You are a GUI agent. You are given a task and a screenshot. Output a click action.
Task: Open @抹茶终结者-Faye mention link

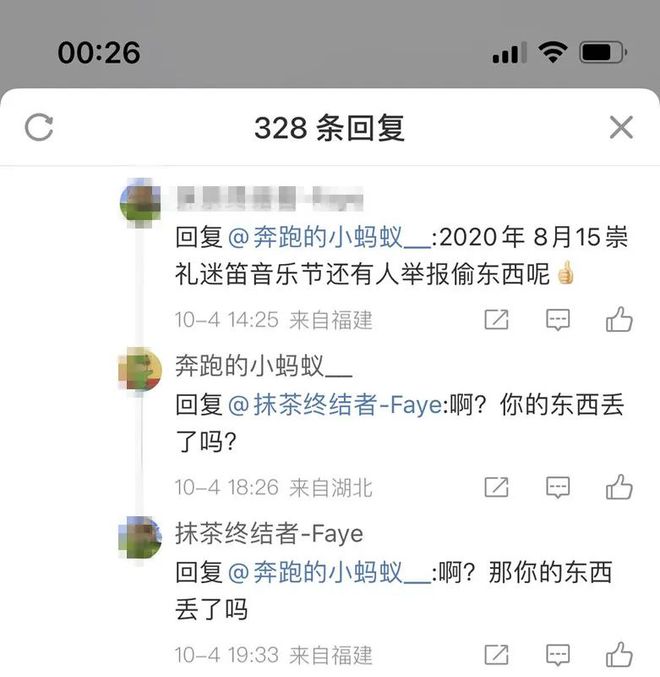335,406
